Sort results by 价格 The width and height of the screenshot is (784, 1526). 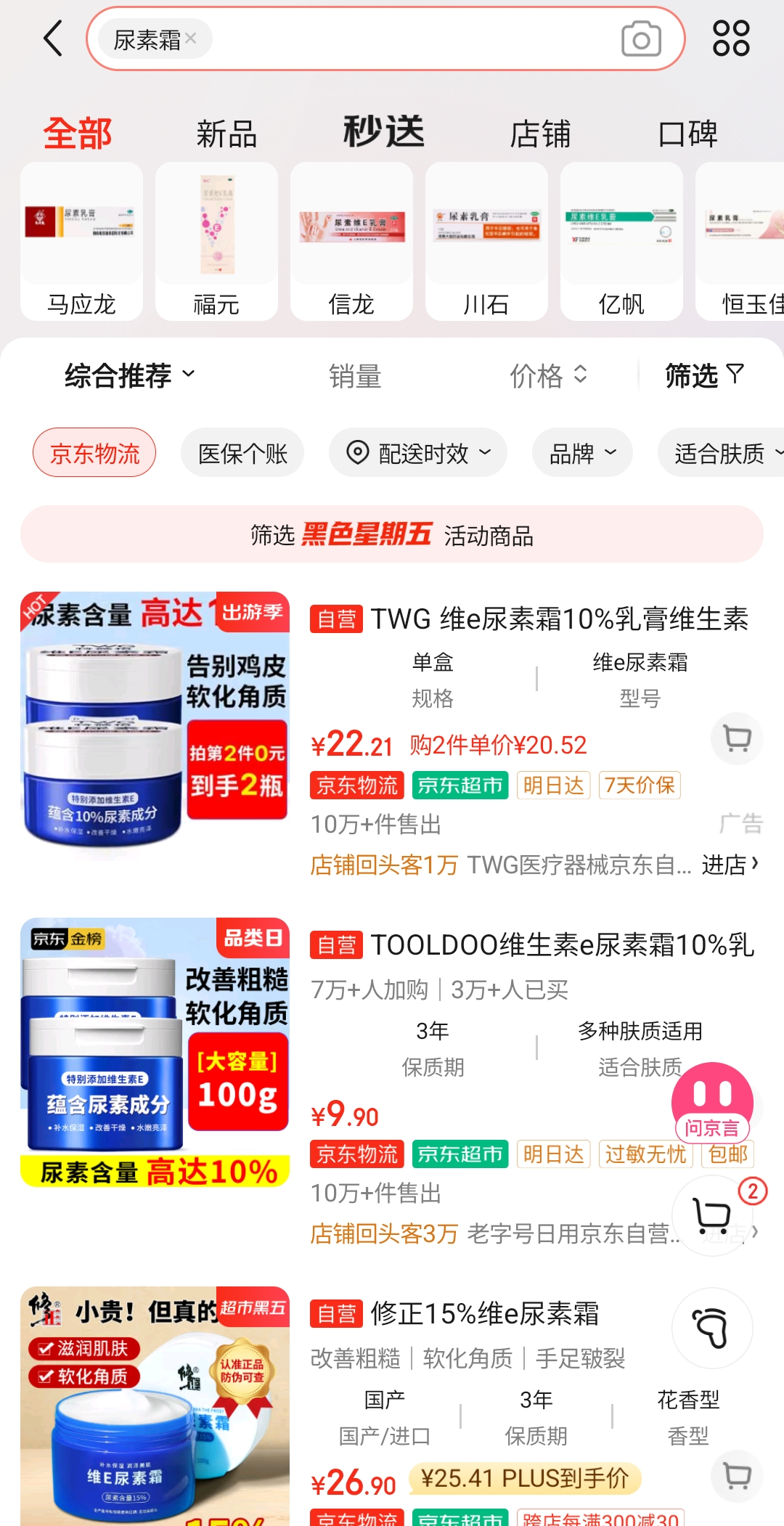click(x=548, y=376)
